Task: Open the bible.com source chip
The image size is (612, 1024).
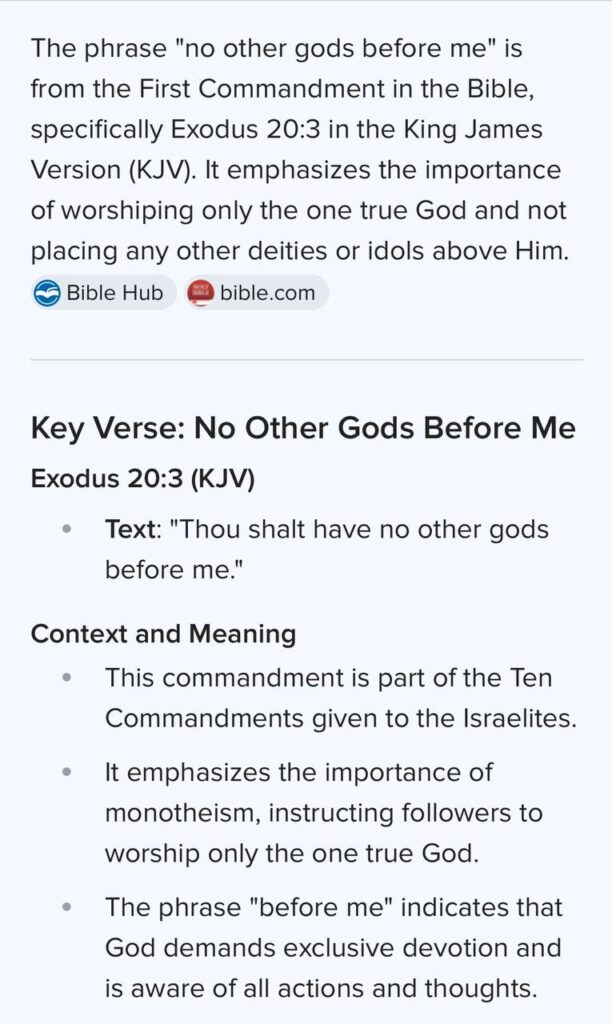Action: (x=256, y=293)
